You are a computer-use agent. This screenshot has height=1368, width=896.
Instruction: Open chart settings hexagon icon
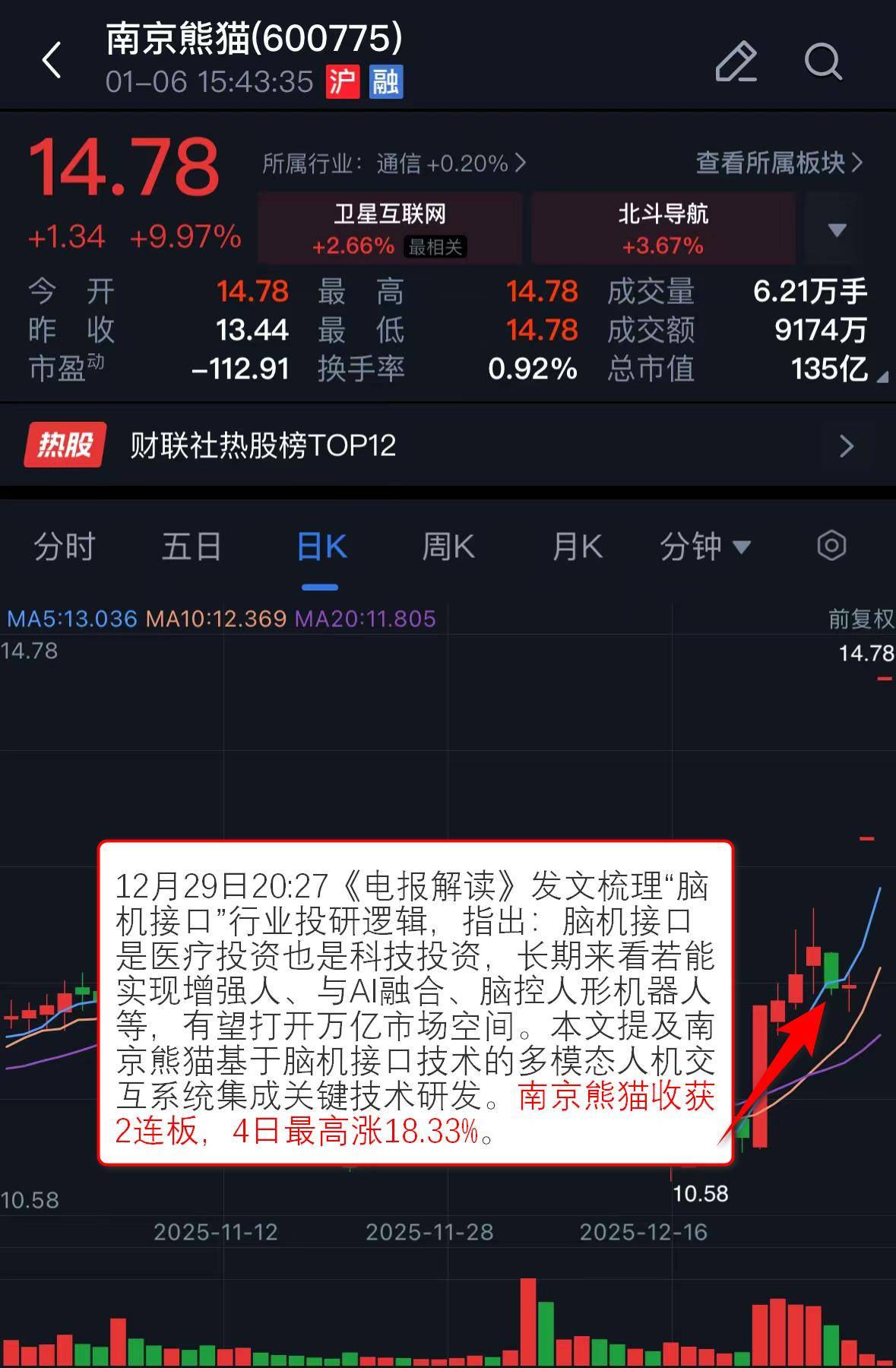[831, 546]
